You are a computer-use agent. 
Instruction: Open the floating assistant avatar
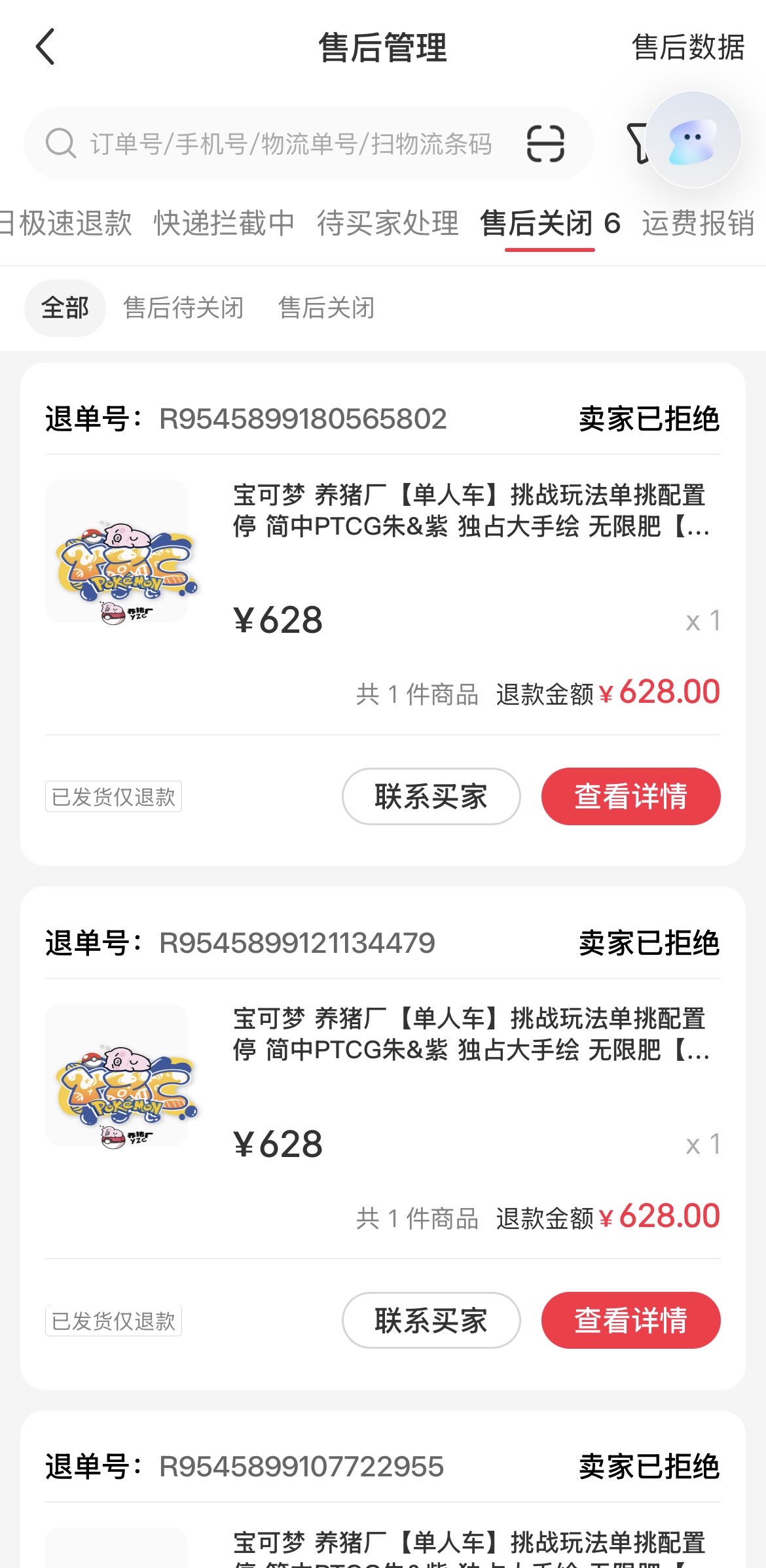point(693,140)
